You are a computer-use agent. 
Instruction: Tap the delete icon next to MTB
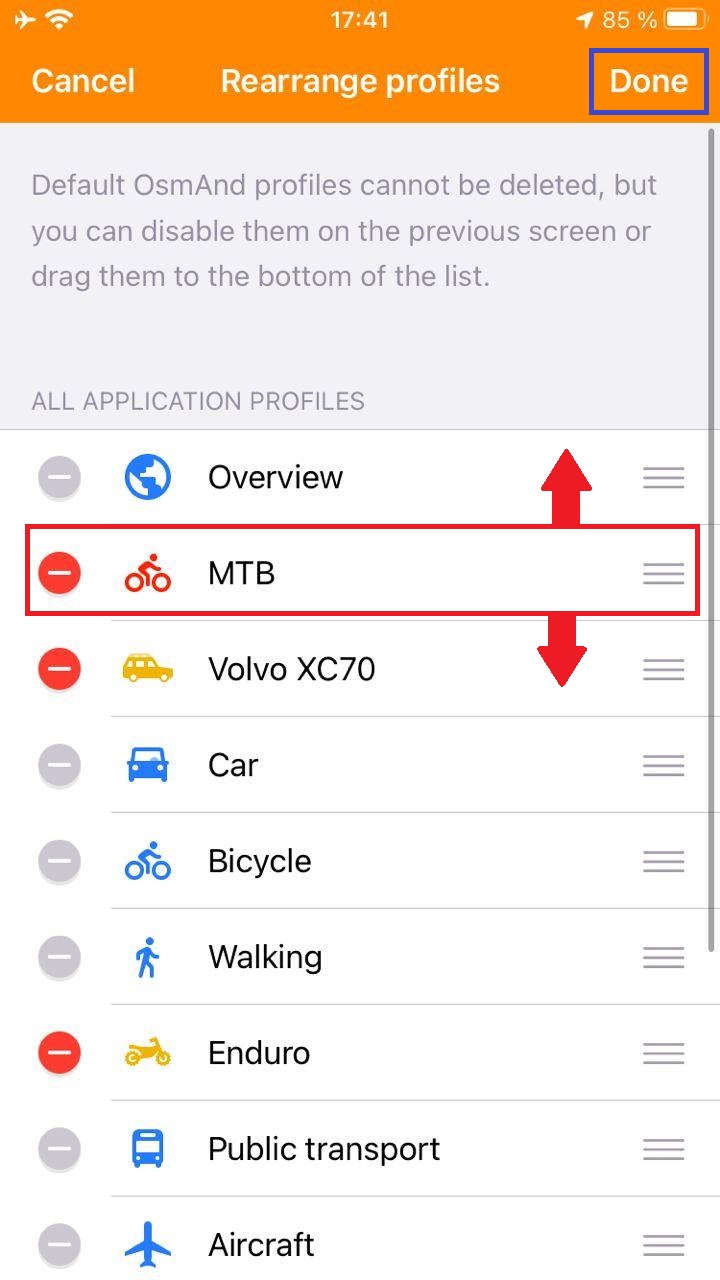[x=59, y=573]
